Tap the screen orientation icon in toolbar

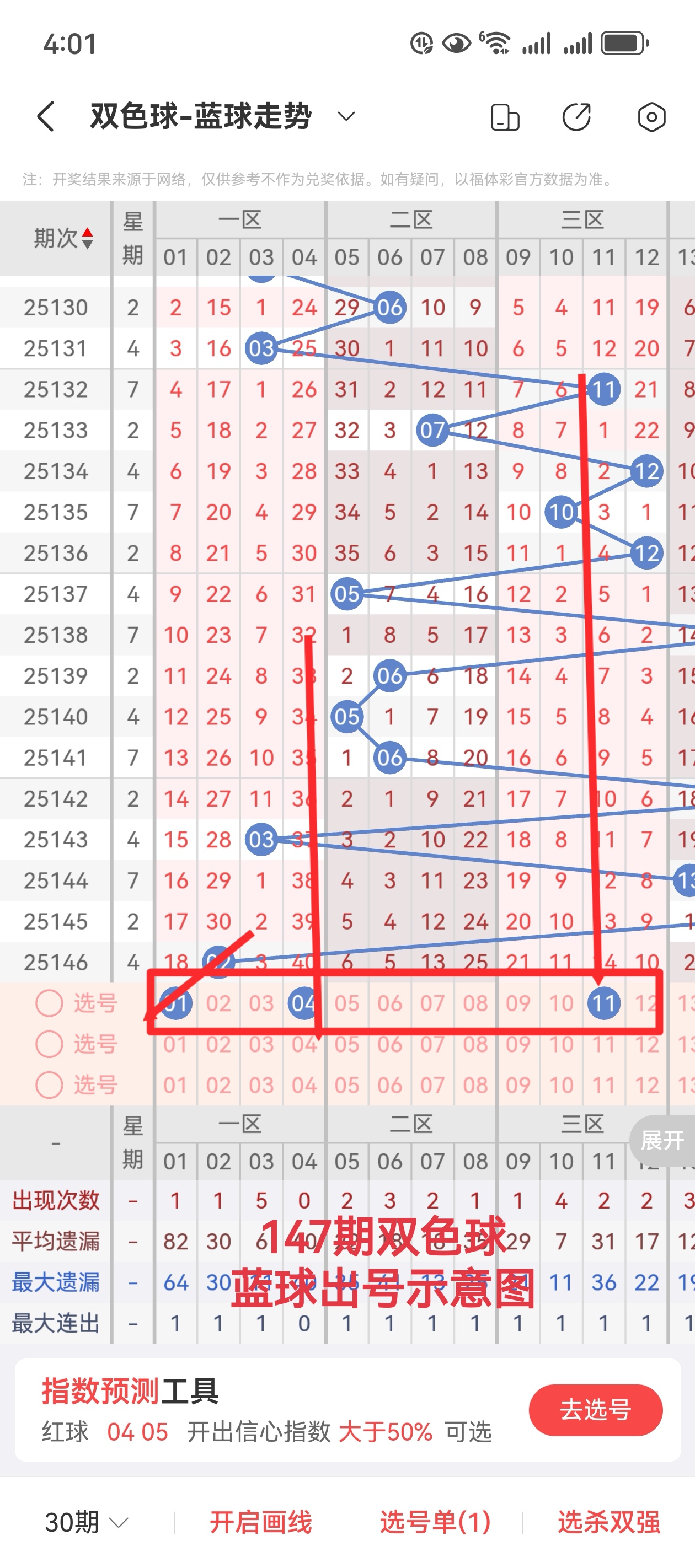pyautogui.click(x=505, y=117)
